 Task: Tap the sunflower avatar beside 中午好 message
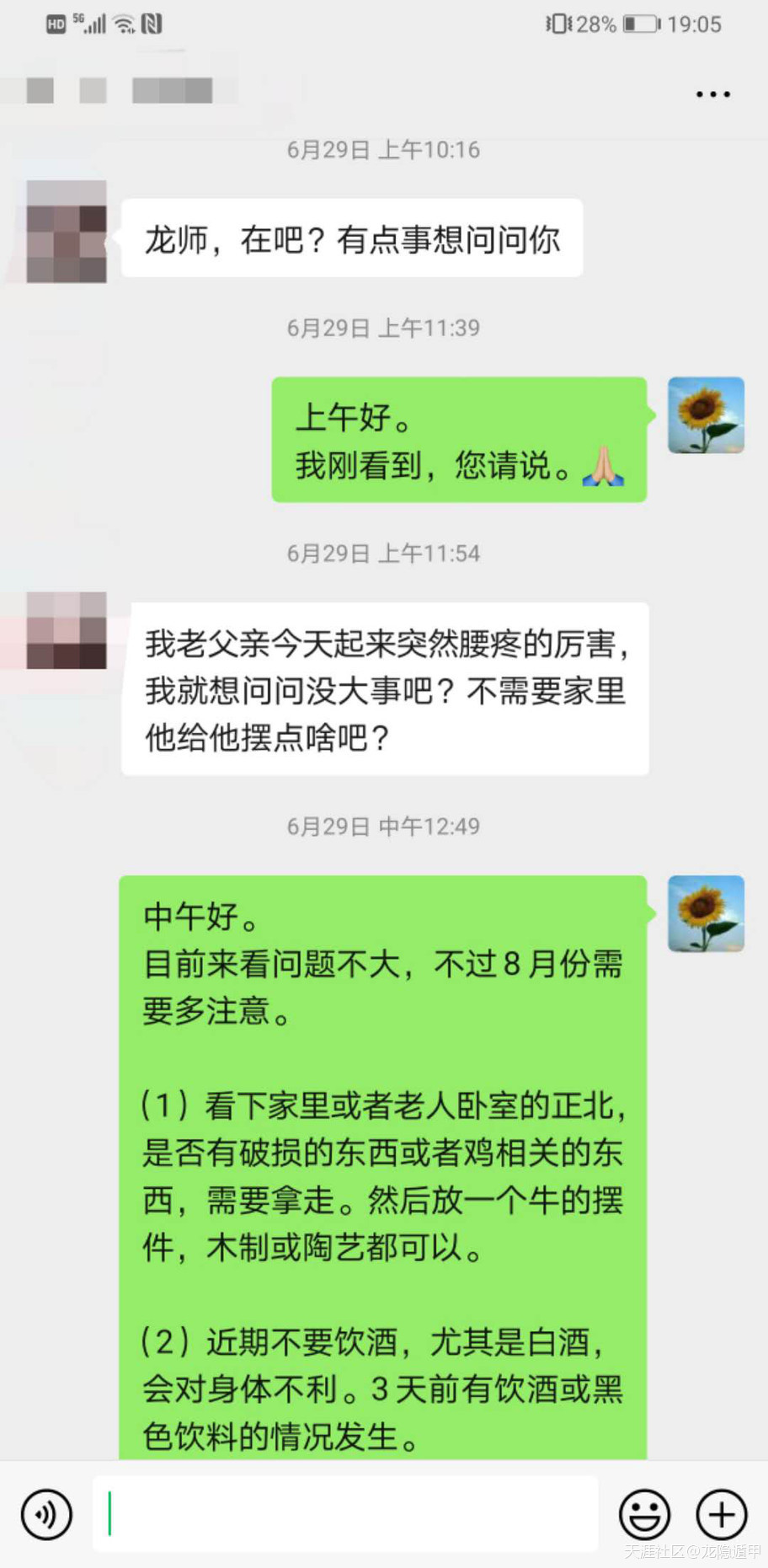[x=706, y=914]
